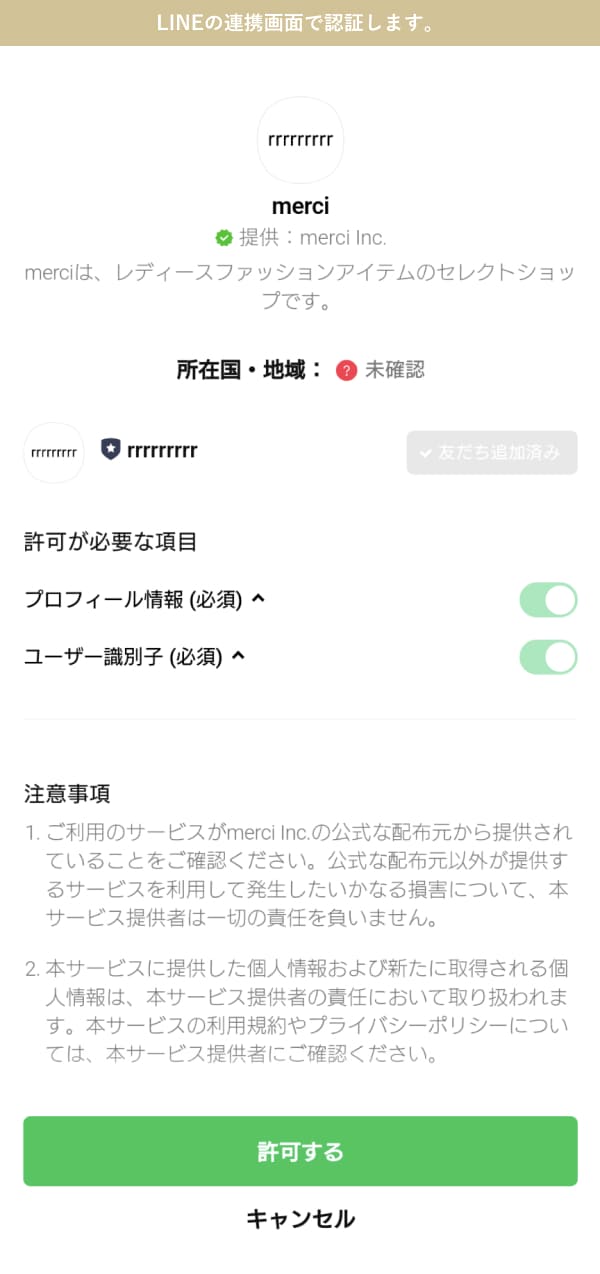Toggle the ユーザー識別子 switch
The width and height of the screenshot is (600, 1274).
click(x=548, y=657)
